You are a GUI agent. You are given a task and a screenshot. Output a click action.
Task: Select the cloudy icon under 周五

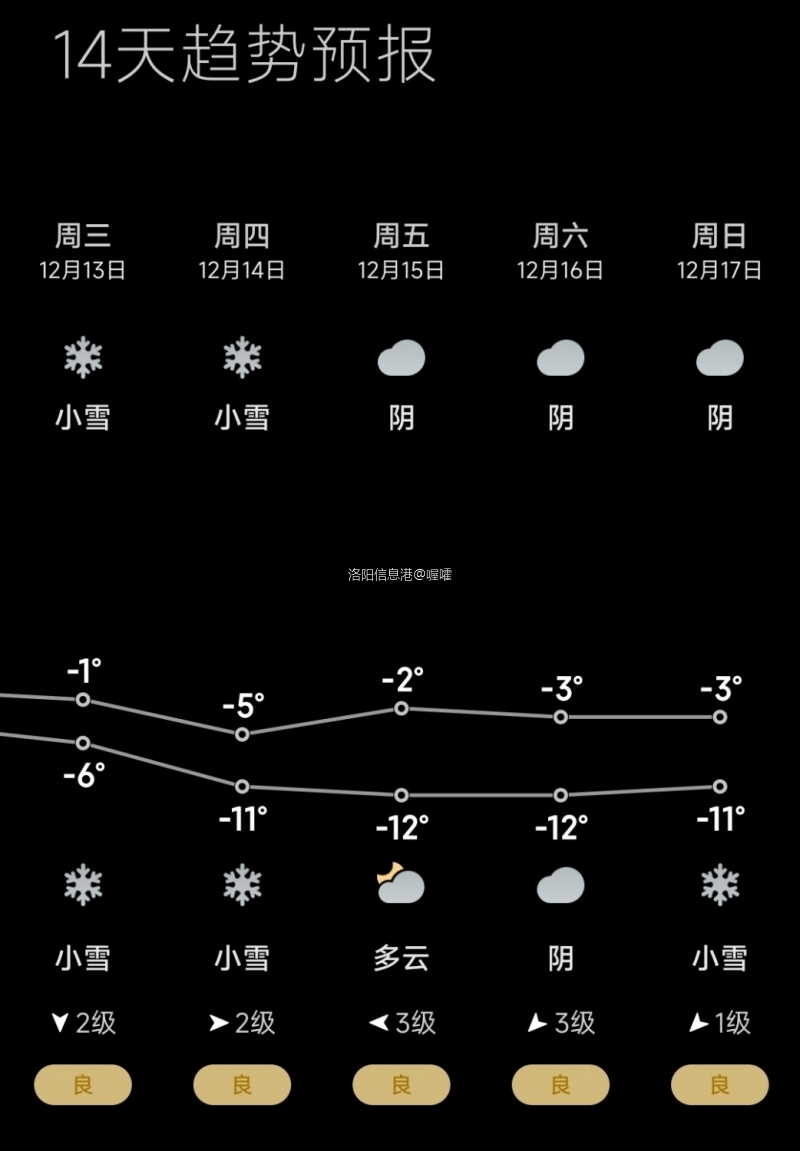401,357
